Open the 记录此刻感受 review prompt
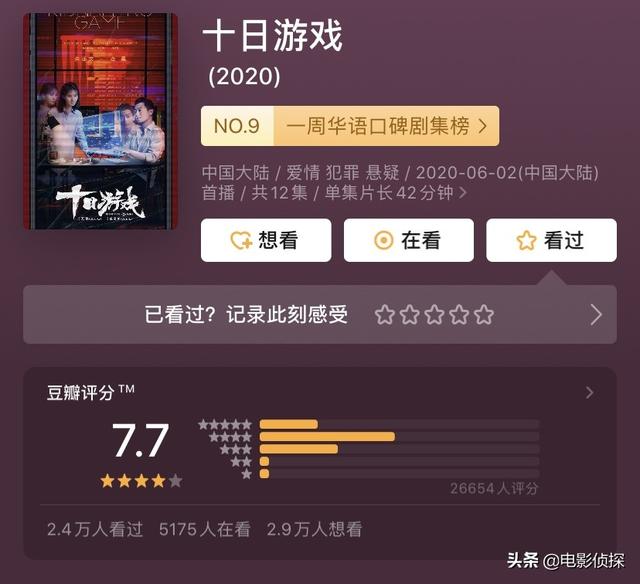 (246, 315)
